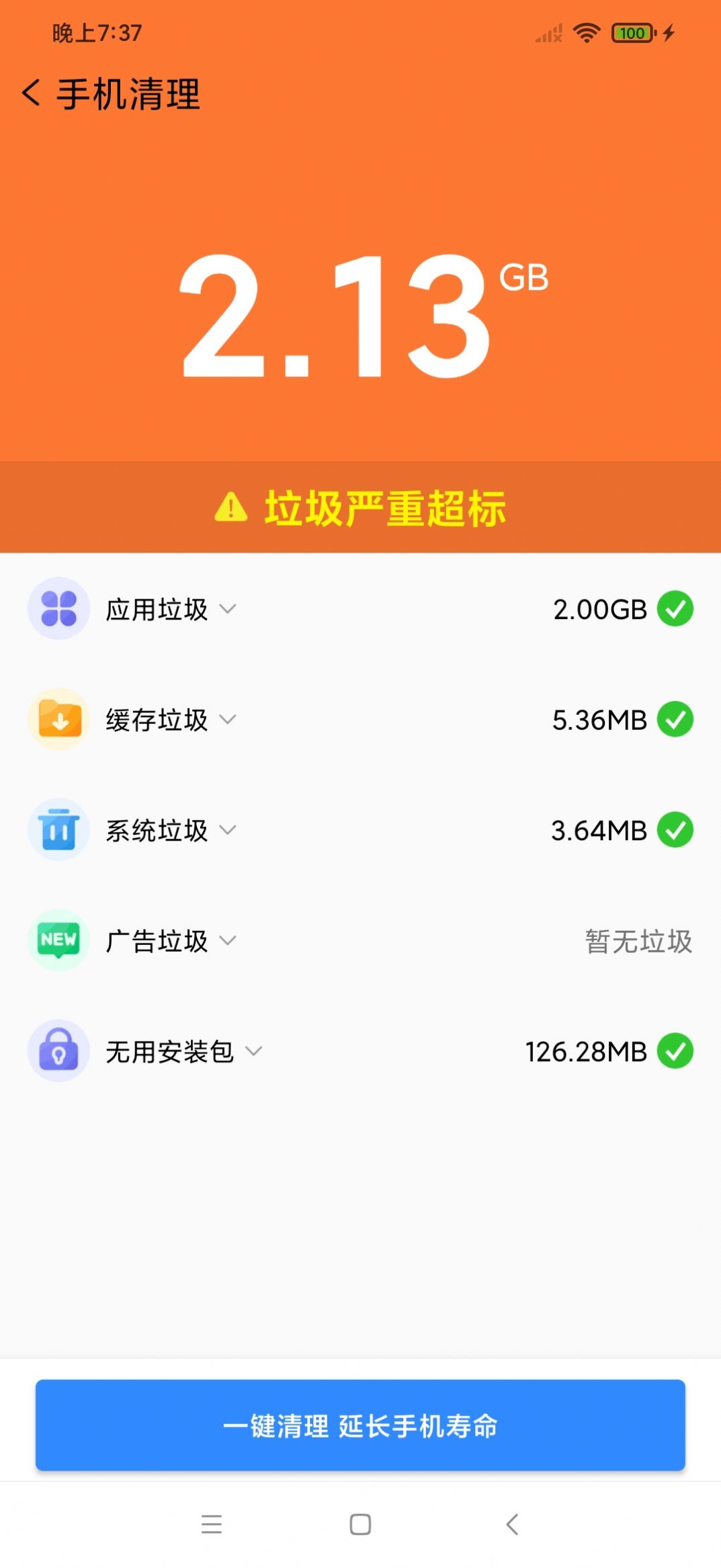721x1568 pixels.
Task: Click the 无用安装包 lock icon
Action: 58,1052
